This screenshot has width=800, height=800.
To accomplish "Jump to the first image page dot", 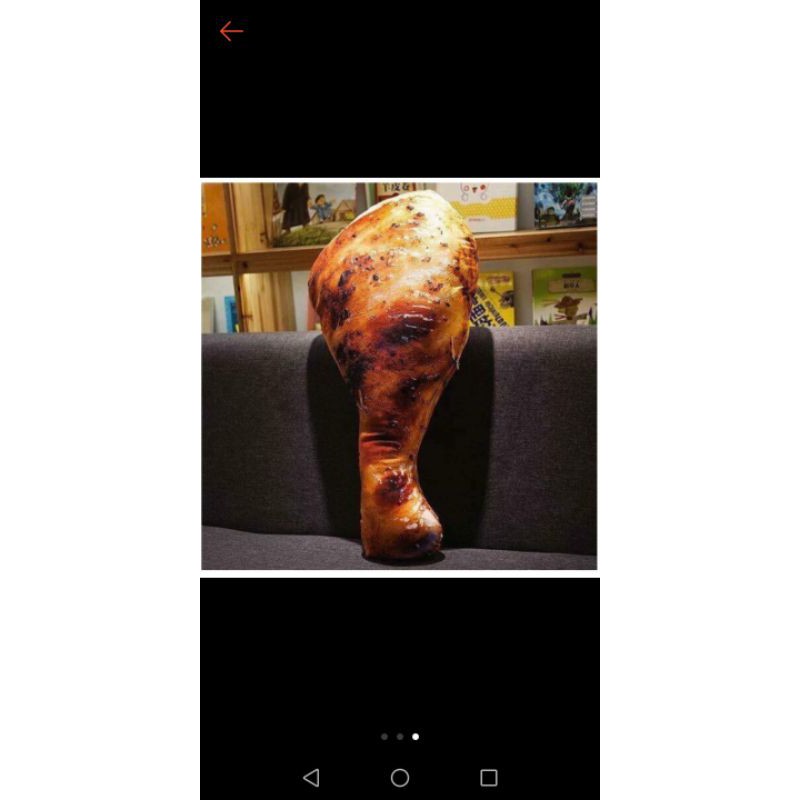I will coord(384,736).
